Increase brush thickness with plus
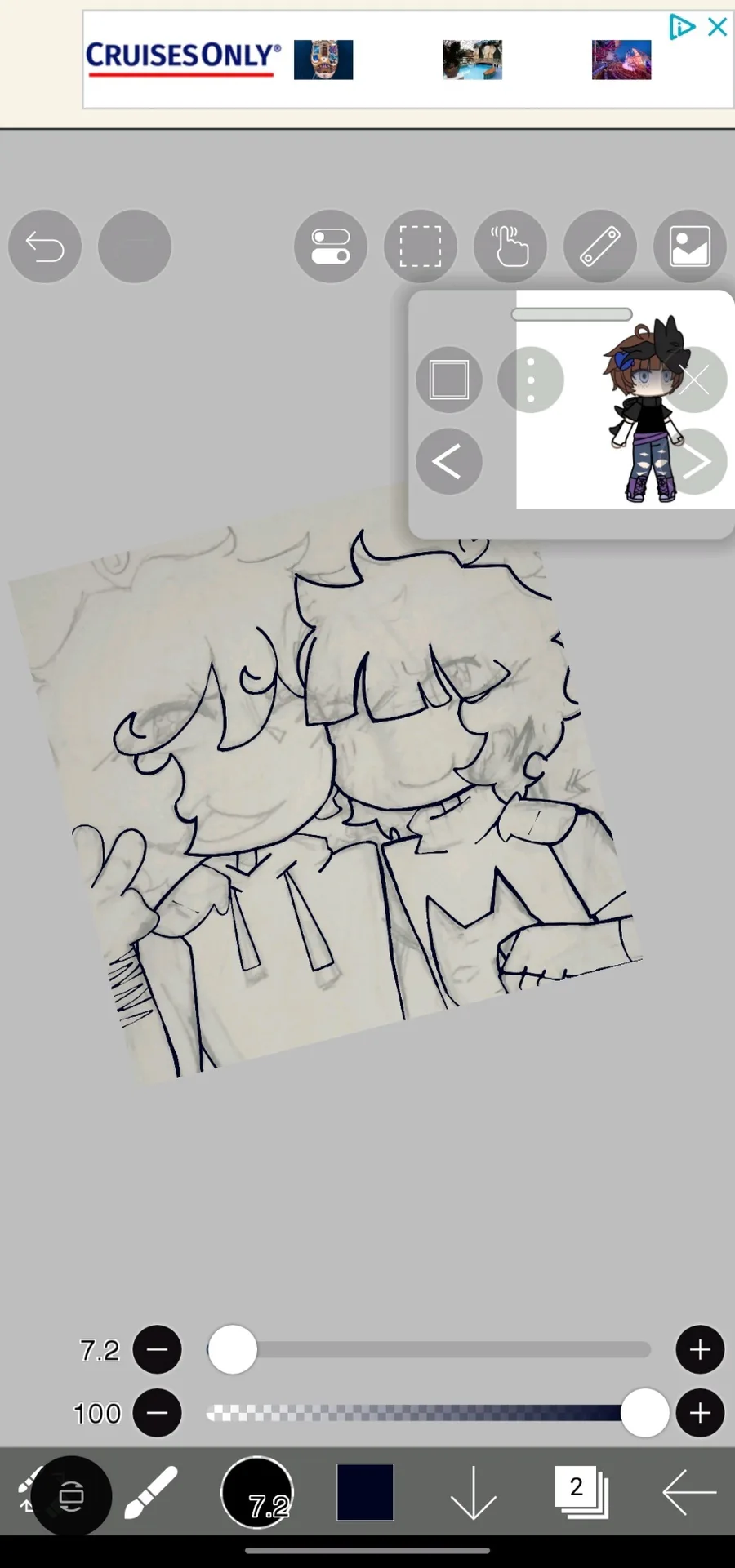The width and height of the screenshot is (735, 1568). [x=700, y=1350]
